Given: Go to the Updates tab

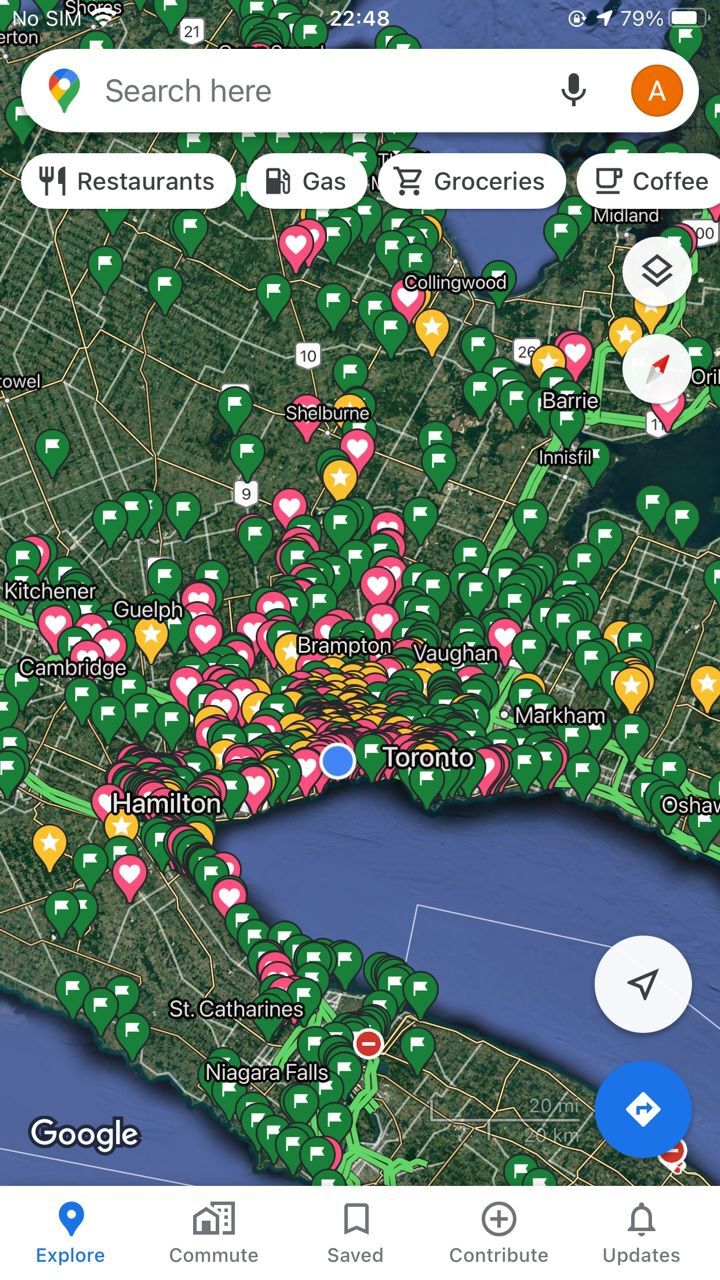Looking at the screenshot, I should click(x=641, y=1230).
